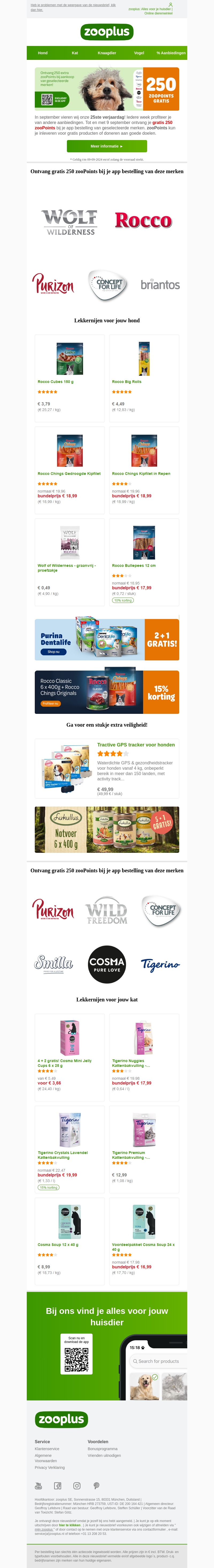The image size is (214, 1568).
Task: Select the Knaagdier navigation item
Action: [107, 53]
